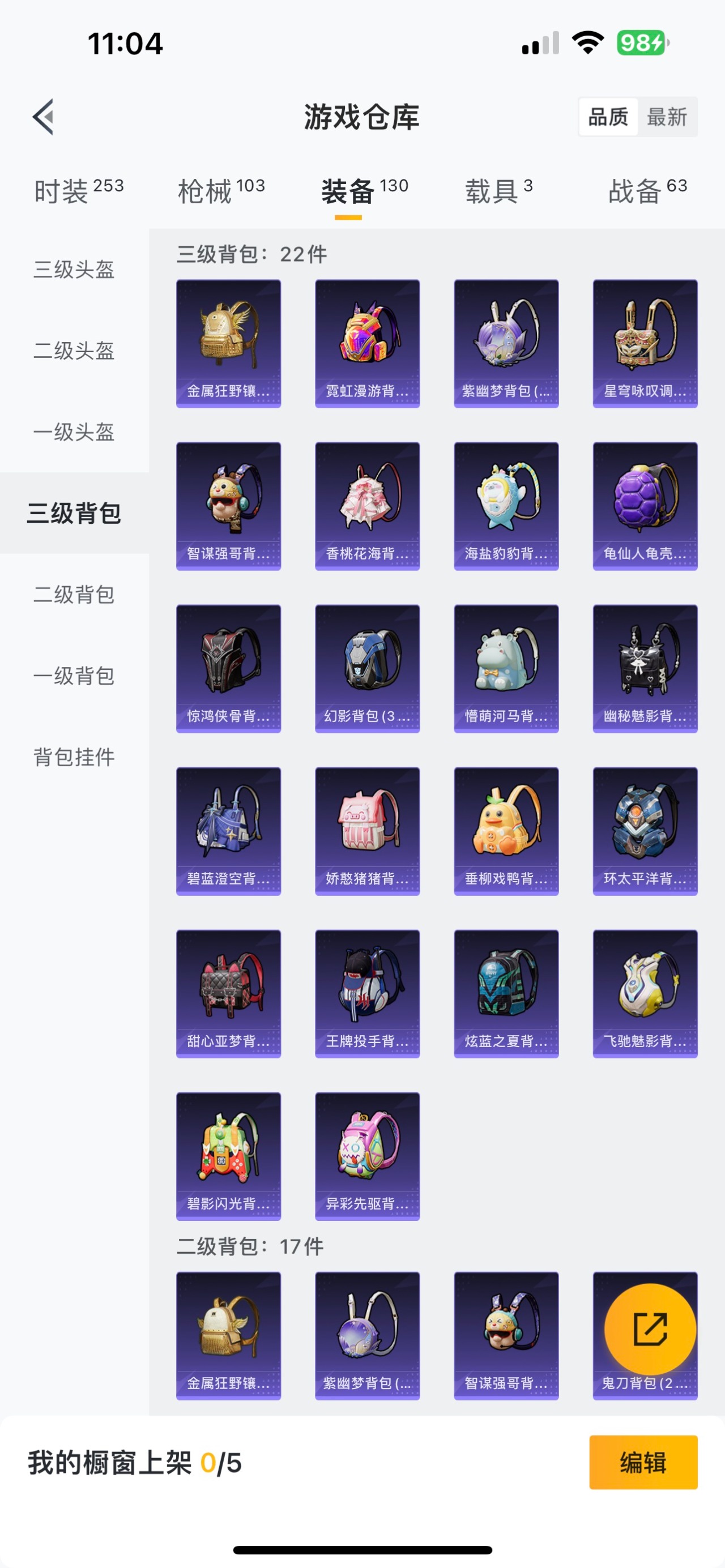Select 三级头盔 in the sidebar

pos(74,269)
